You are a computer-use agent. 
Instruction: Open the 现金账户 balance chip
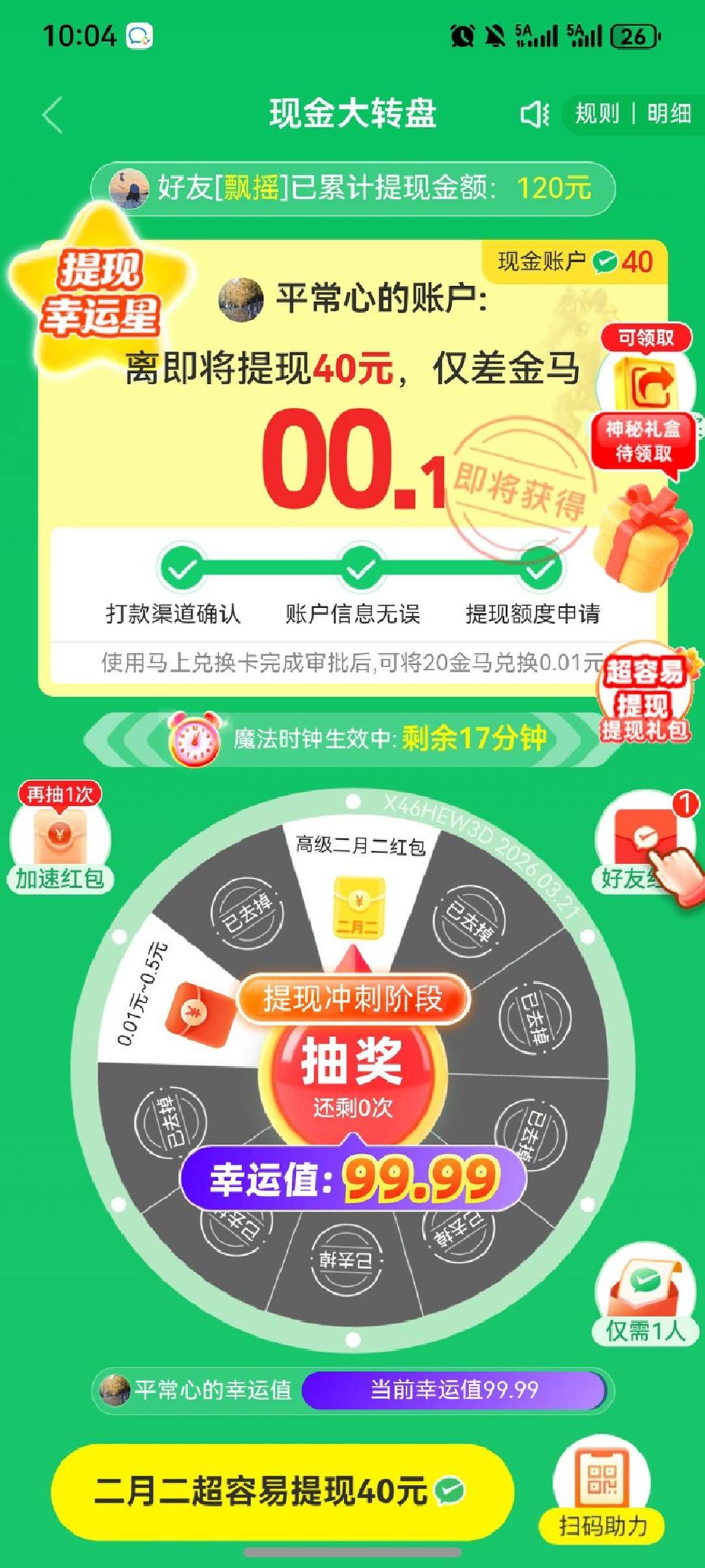pyautogui.click(x=575, y=262)
